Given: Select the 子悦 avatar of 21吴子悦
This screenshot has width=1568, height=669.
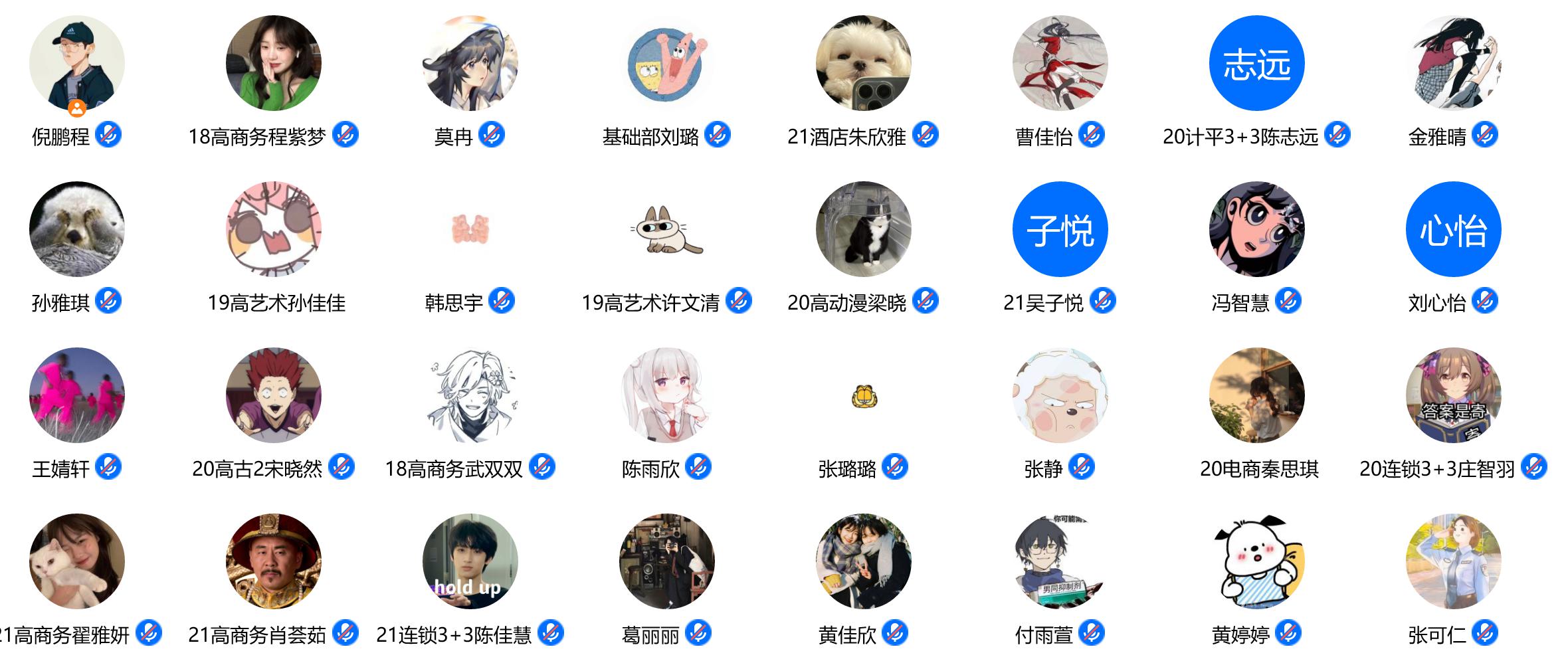Looking at the screenshot, I should 1060,229.
